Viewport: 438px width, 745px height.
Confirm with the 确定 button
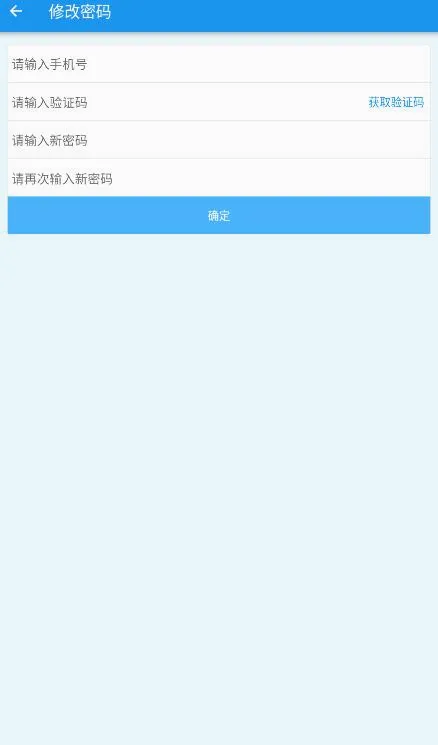coord(219,215)
